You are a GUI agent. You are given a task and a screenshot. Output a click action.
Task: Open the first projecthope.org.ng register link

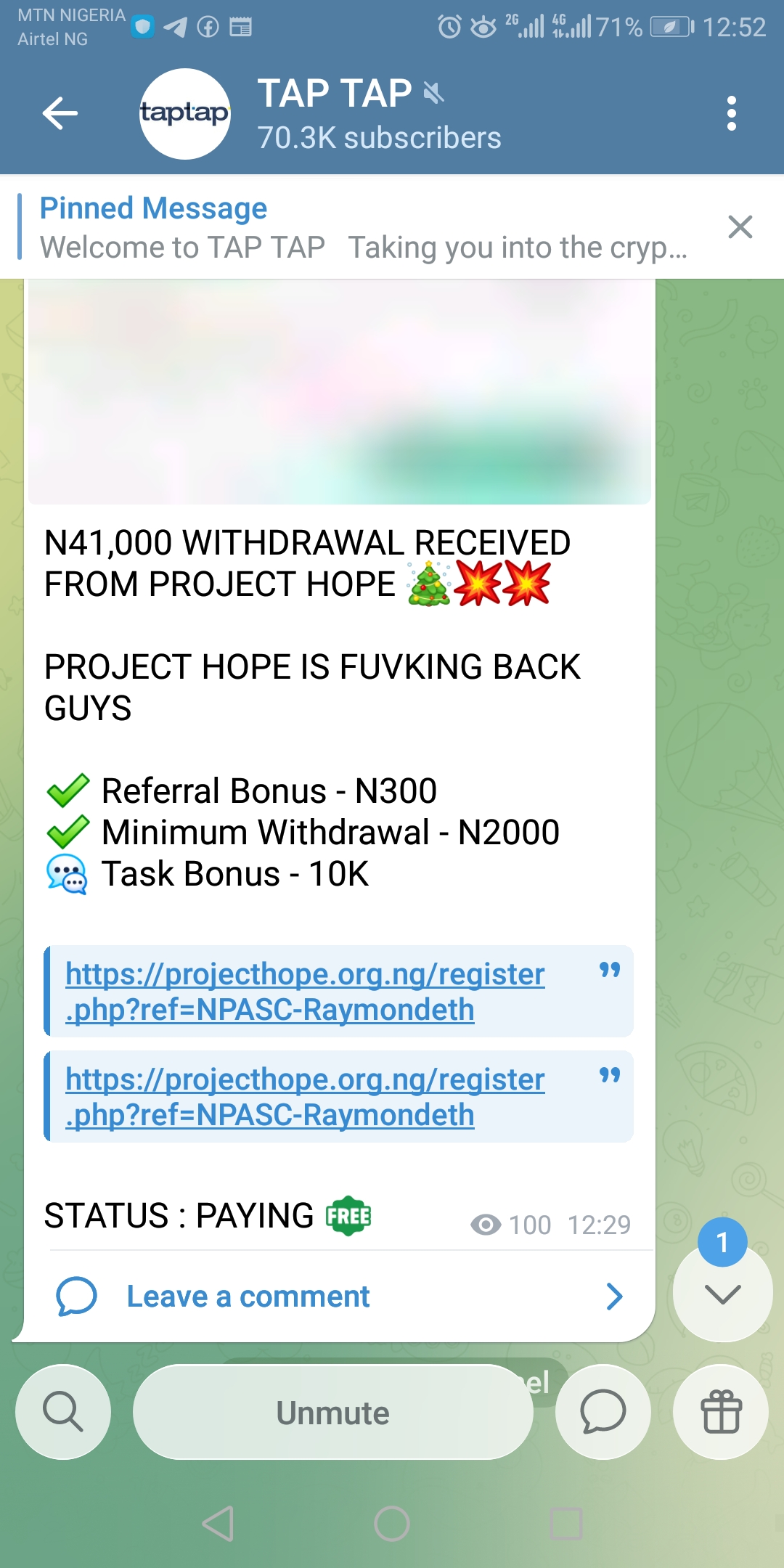click(305, 992)
